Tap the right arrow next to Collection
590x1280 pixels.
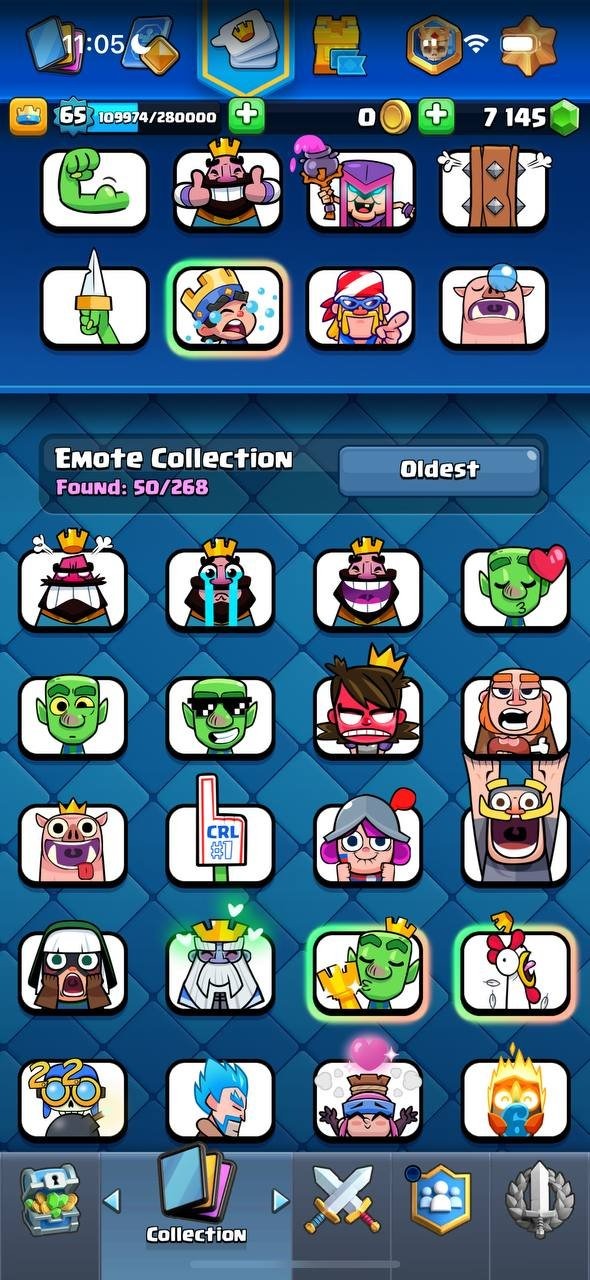280,1200
